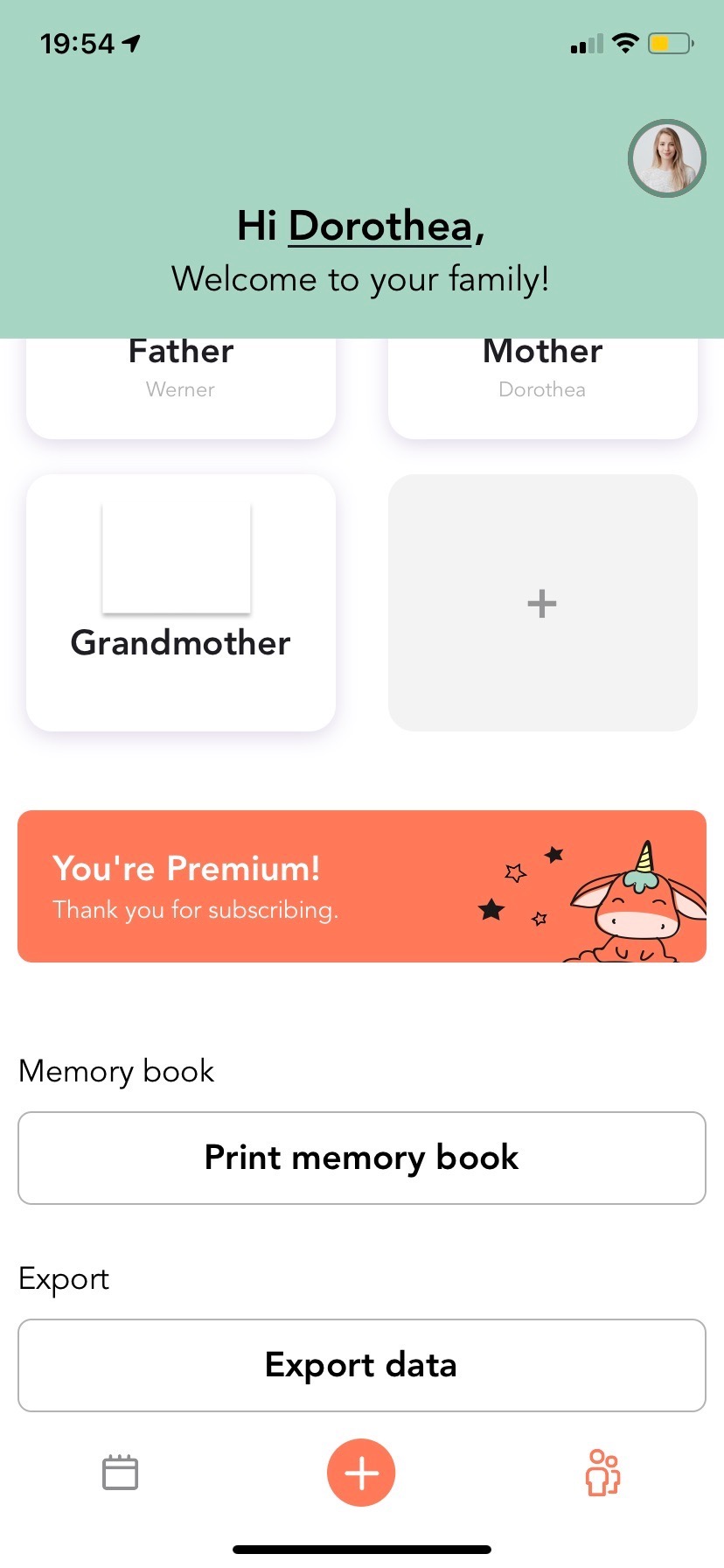Open the profile photo avatar
The image size is (724, 1568).
(666, 158)
